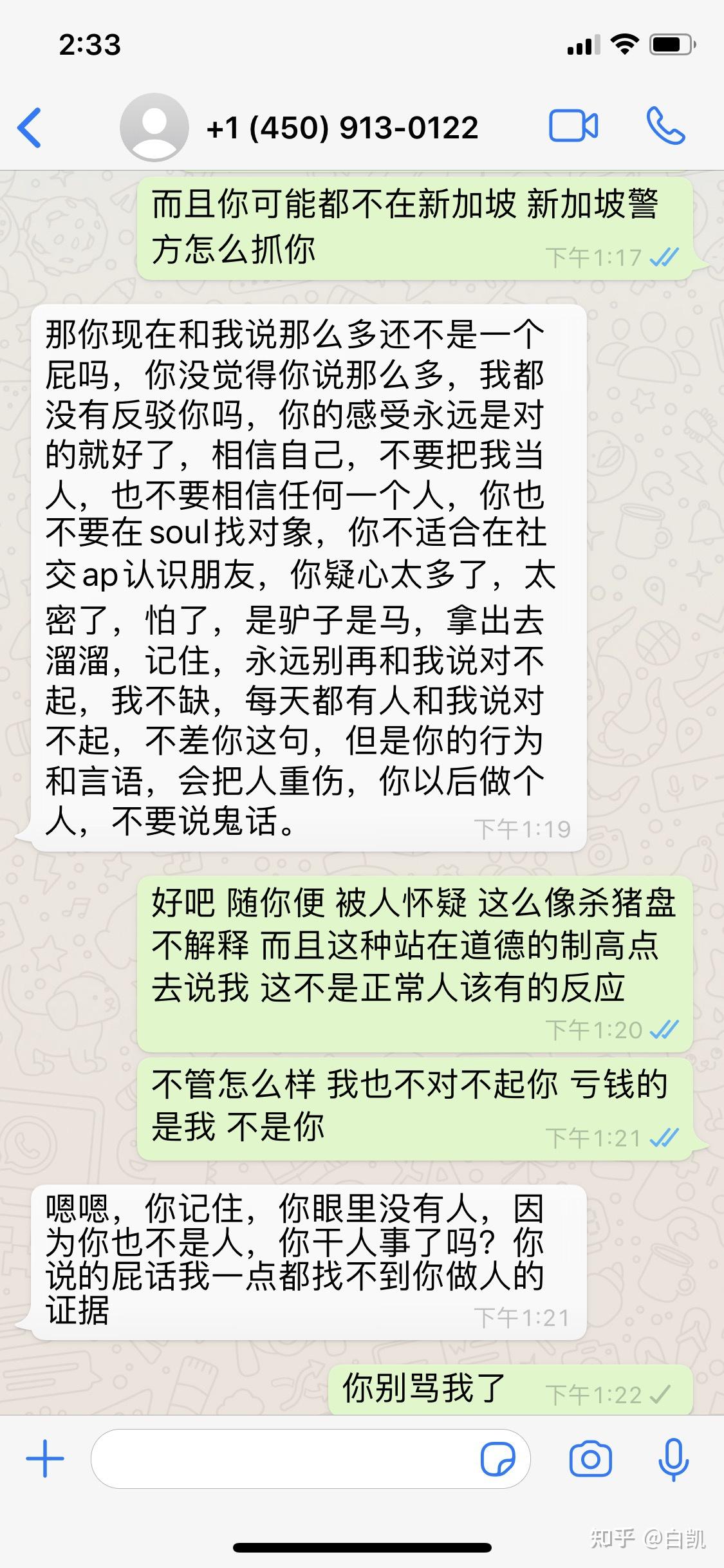Tap the microphone to record voice message
The image size is (724, 1568).
coord(673,1459)
